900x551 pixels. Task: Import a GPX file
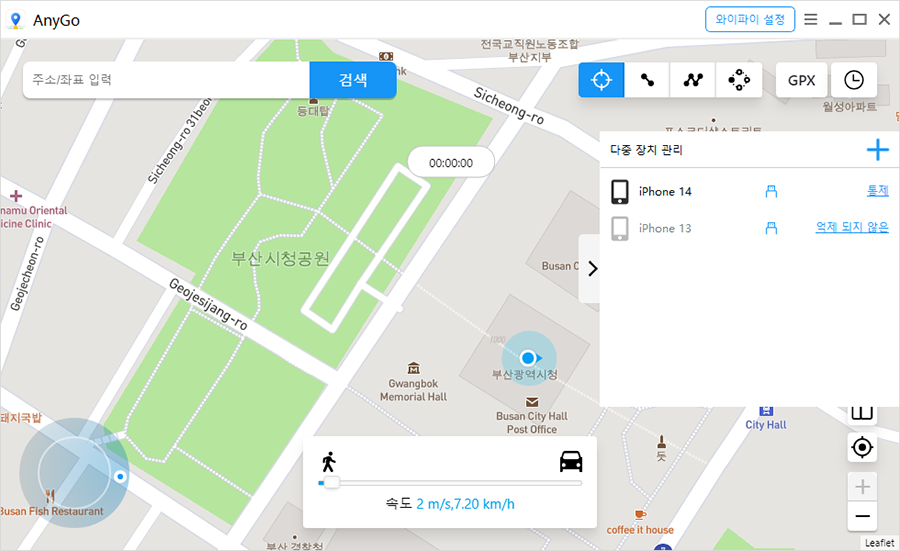(x=801, y=80)
